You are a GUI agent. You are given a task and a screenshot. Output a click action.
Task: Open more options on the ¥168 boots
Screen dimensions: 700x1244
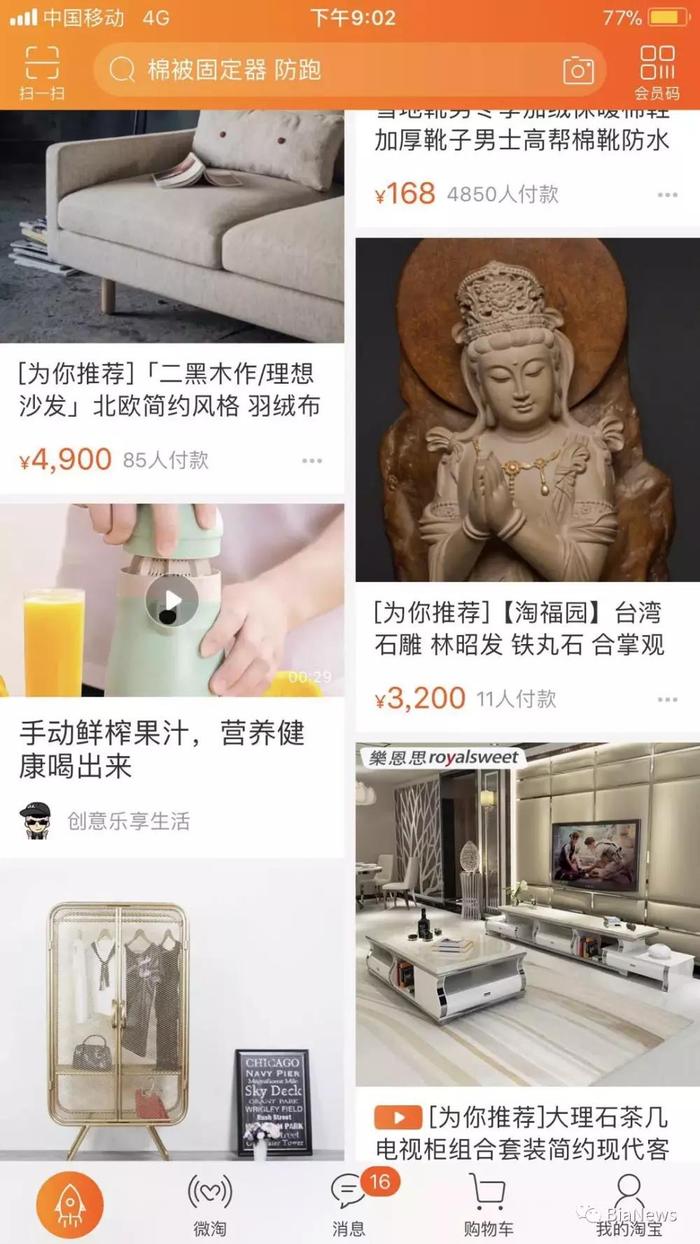tap(667, 195)
